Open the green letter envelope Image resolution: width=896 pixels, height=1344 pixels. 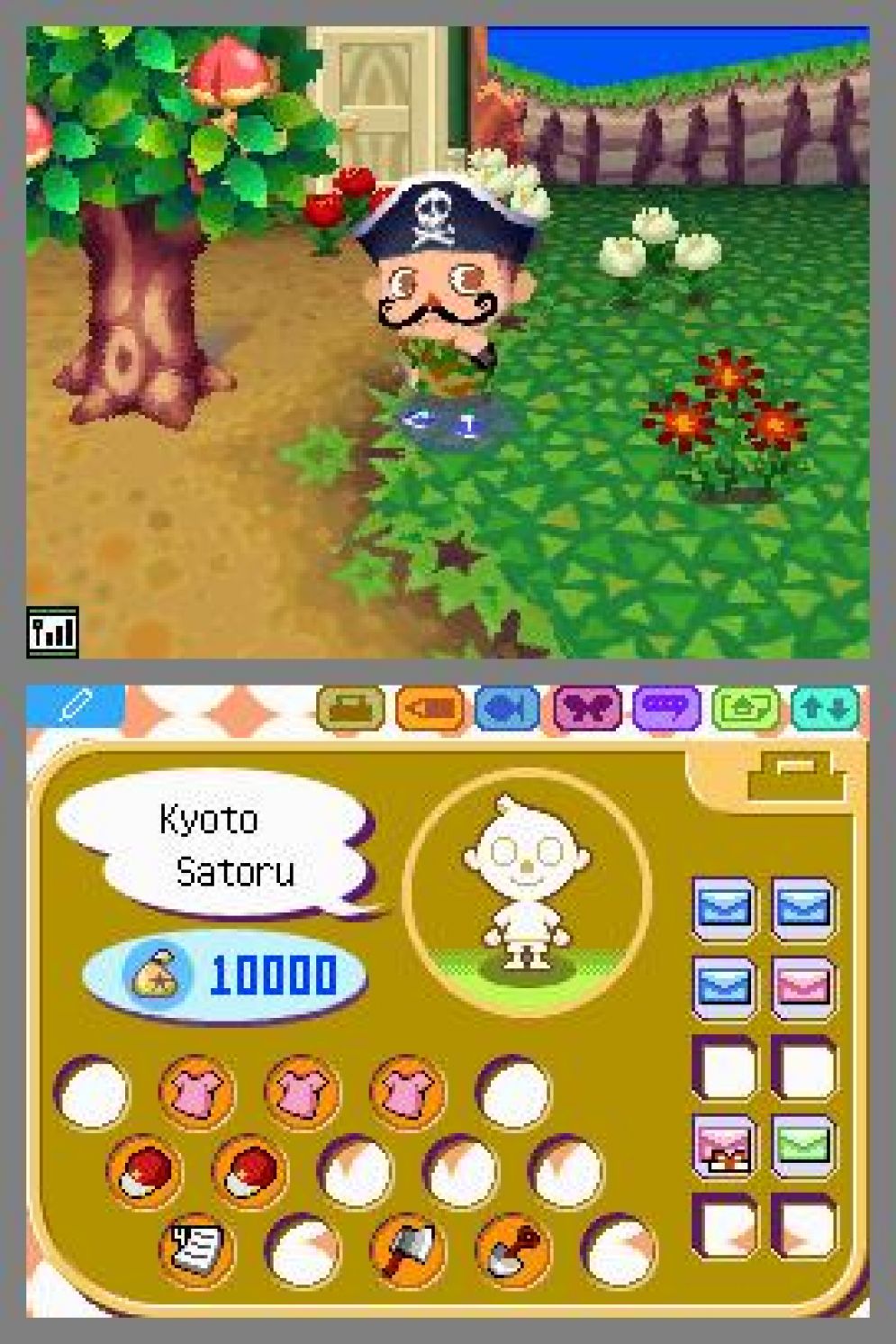802,1146
